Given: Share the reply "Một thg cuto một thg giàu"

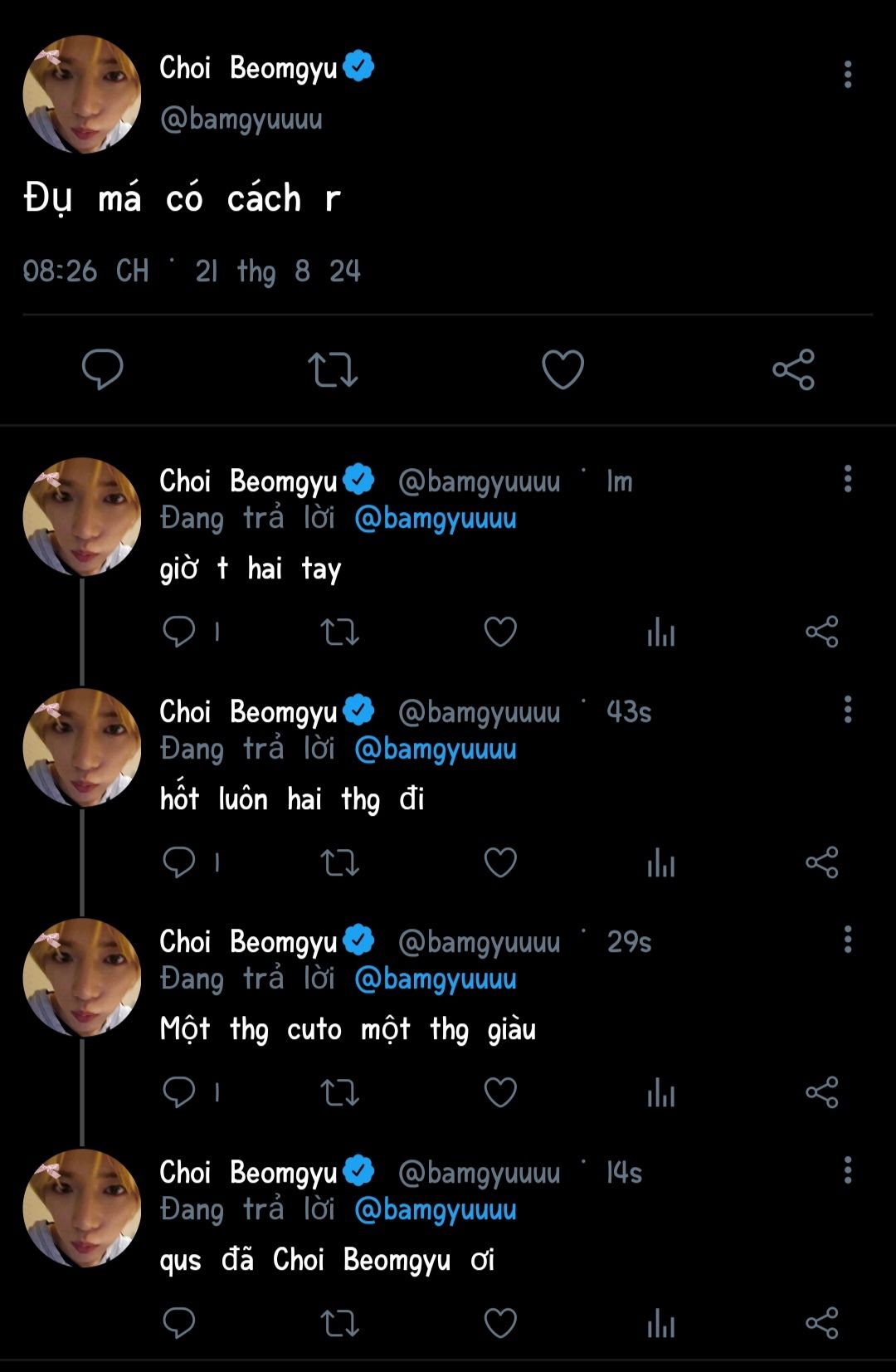Looking at the screenshot, I should [x=821, y=1092].
